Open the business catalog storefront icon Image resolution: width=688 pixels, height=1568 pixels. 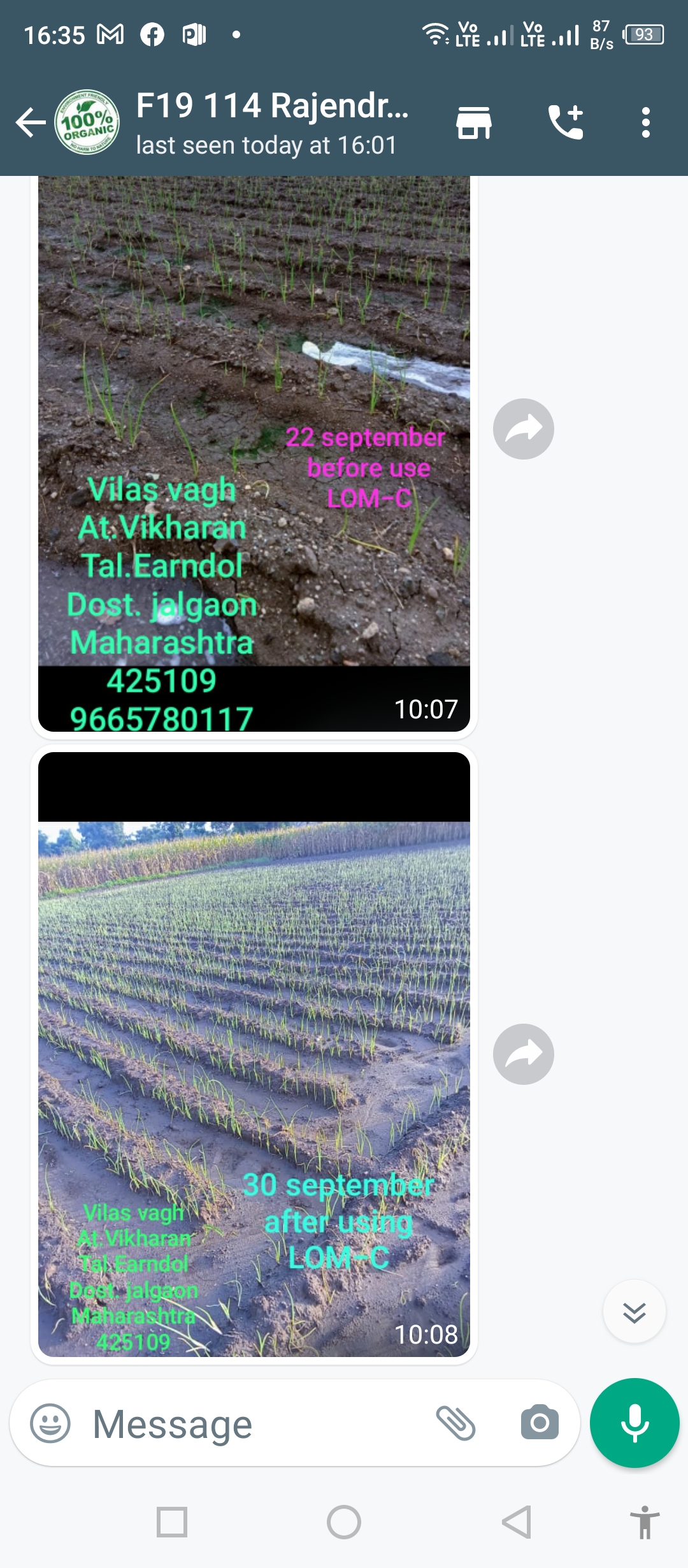click(474, 122)
